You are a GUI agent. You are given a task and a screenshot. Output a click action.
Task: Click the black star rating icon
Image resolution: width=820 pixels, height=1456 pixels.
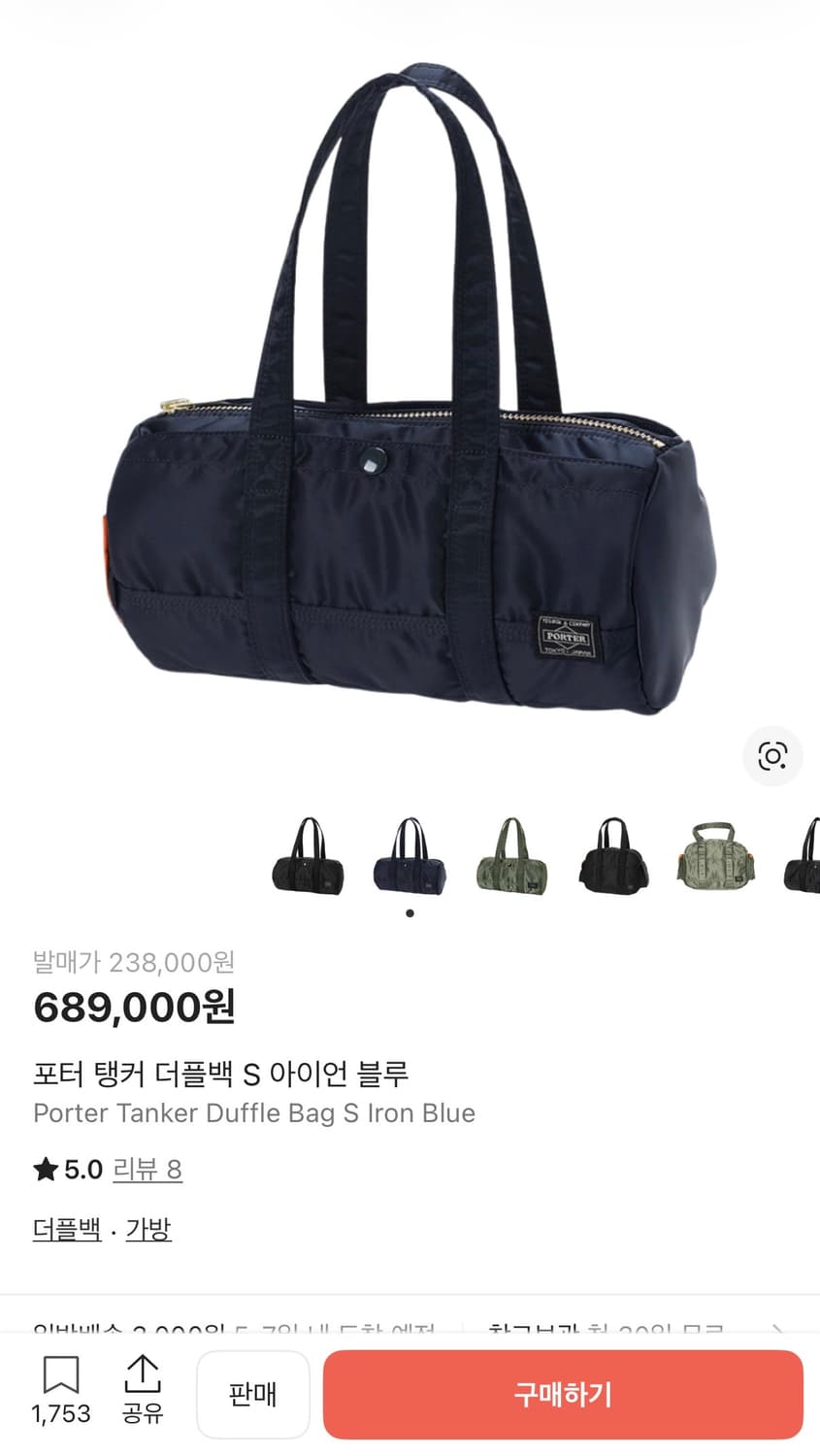point(43,1169)
